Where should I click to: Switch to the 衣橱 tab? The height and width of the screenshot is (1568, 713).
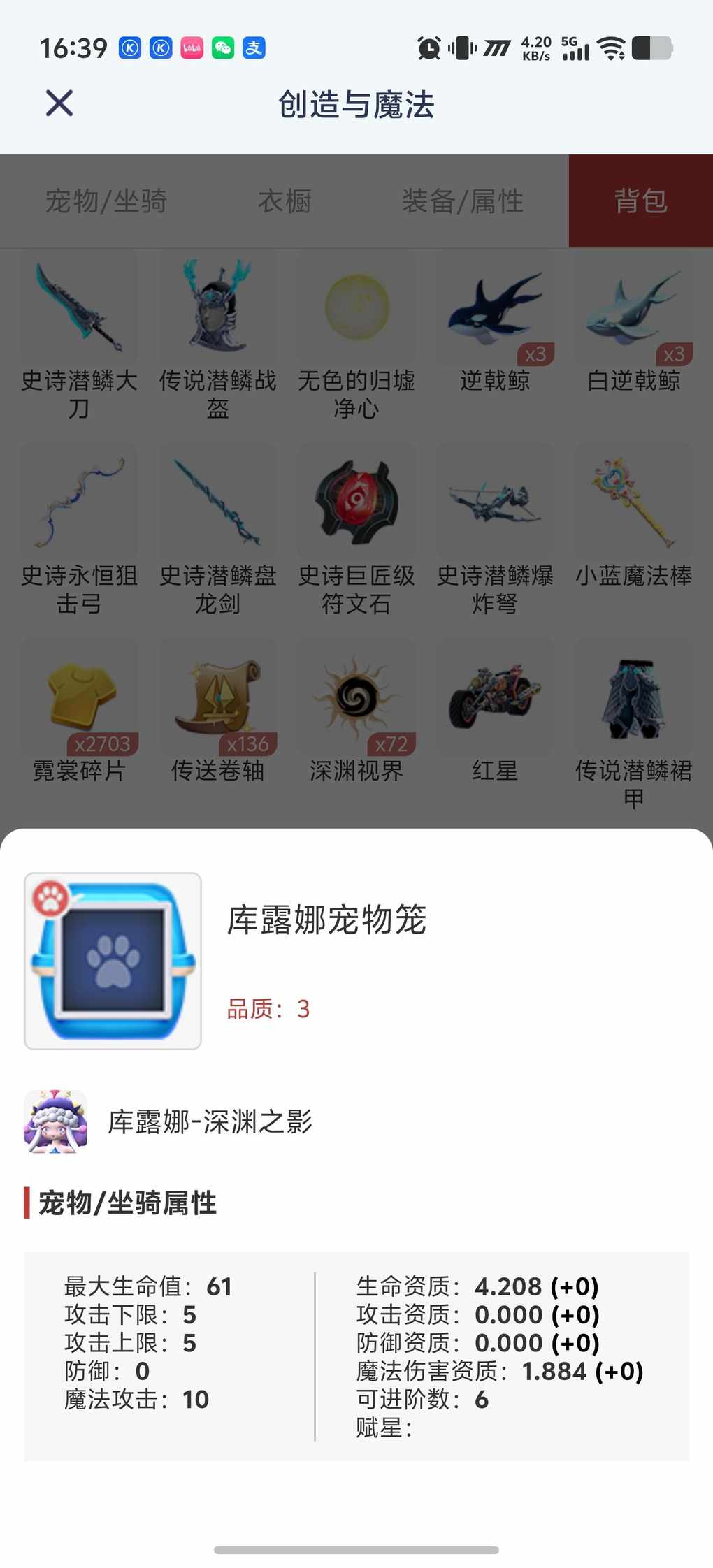click(x=285, y=201)
